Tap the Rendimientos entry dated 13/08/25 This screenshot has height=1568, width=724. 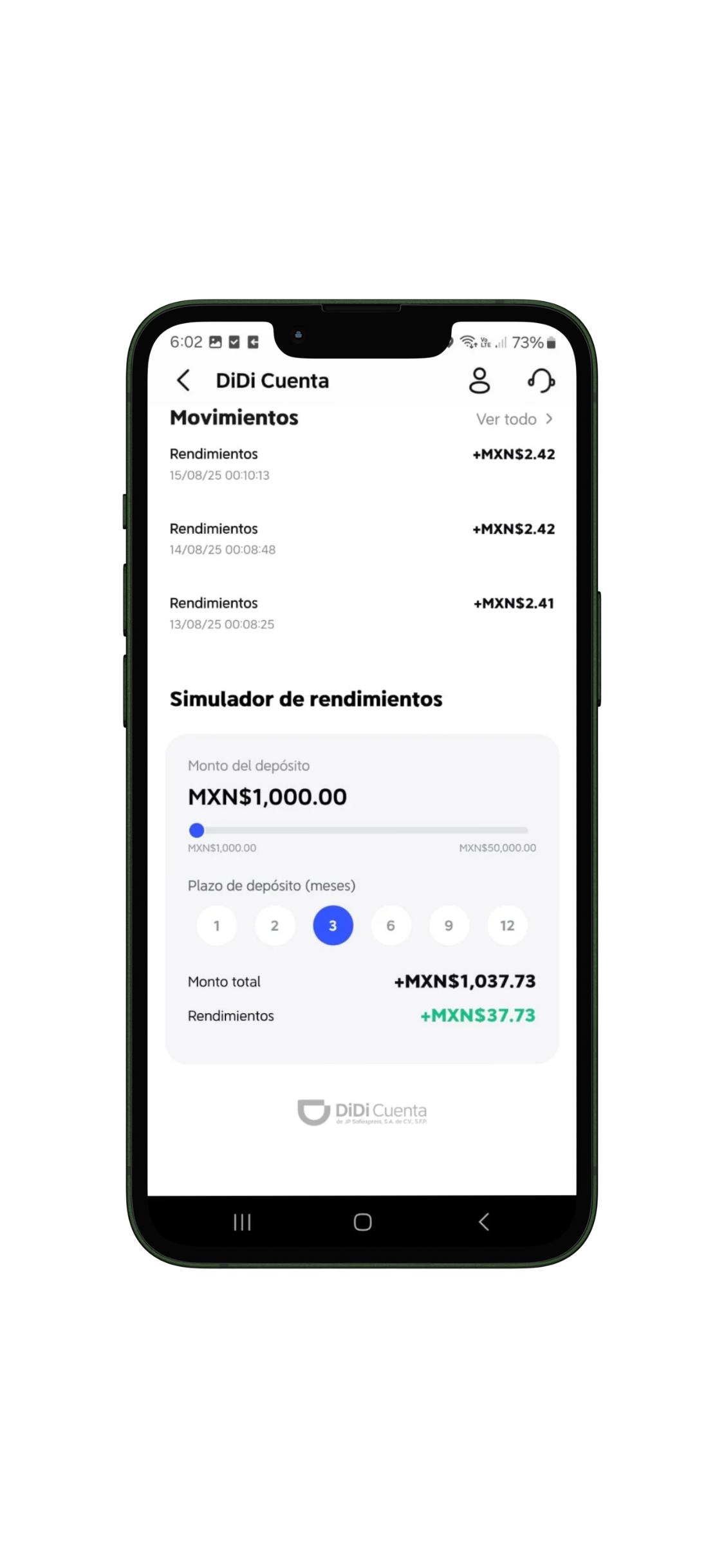362,611
